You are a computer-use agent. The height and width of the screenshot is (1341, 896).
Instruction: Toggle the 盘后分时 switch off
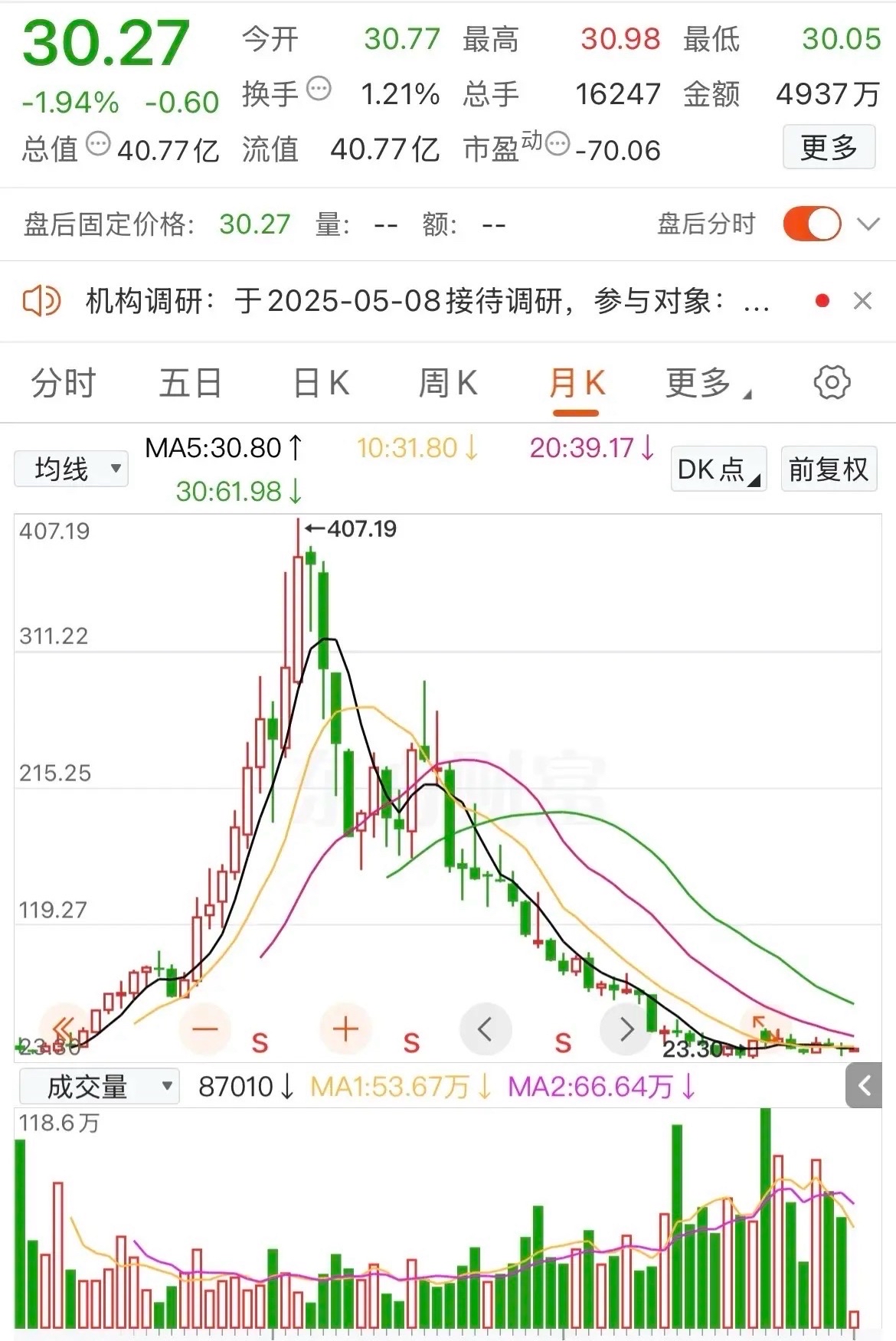coord(811,224)
